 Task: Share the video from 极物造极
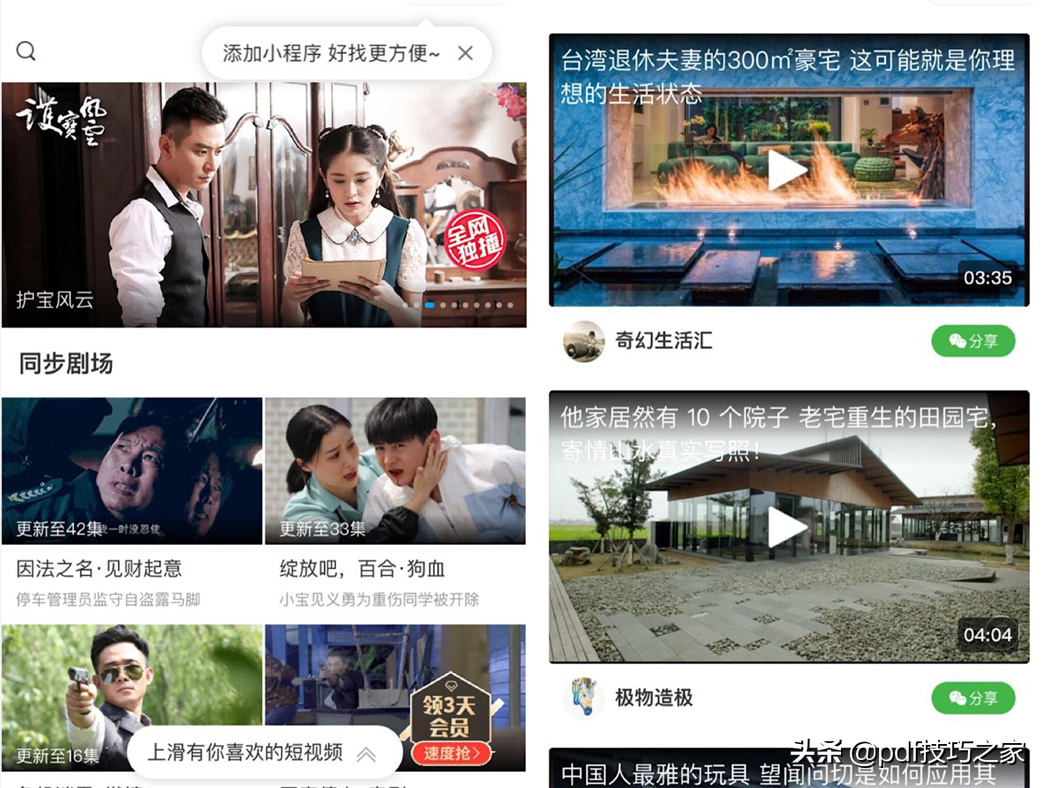pos(973,697)
